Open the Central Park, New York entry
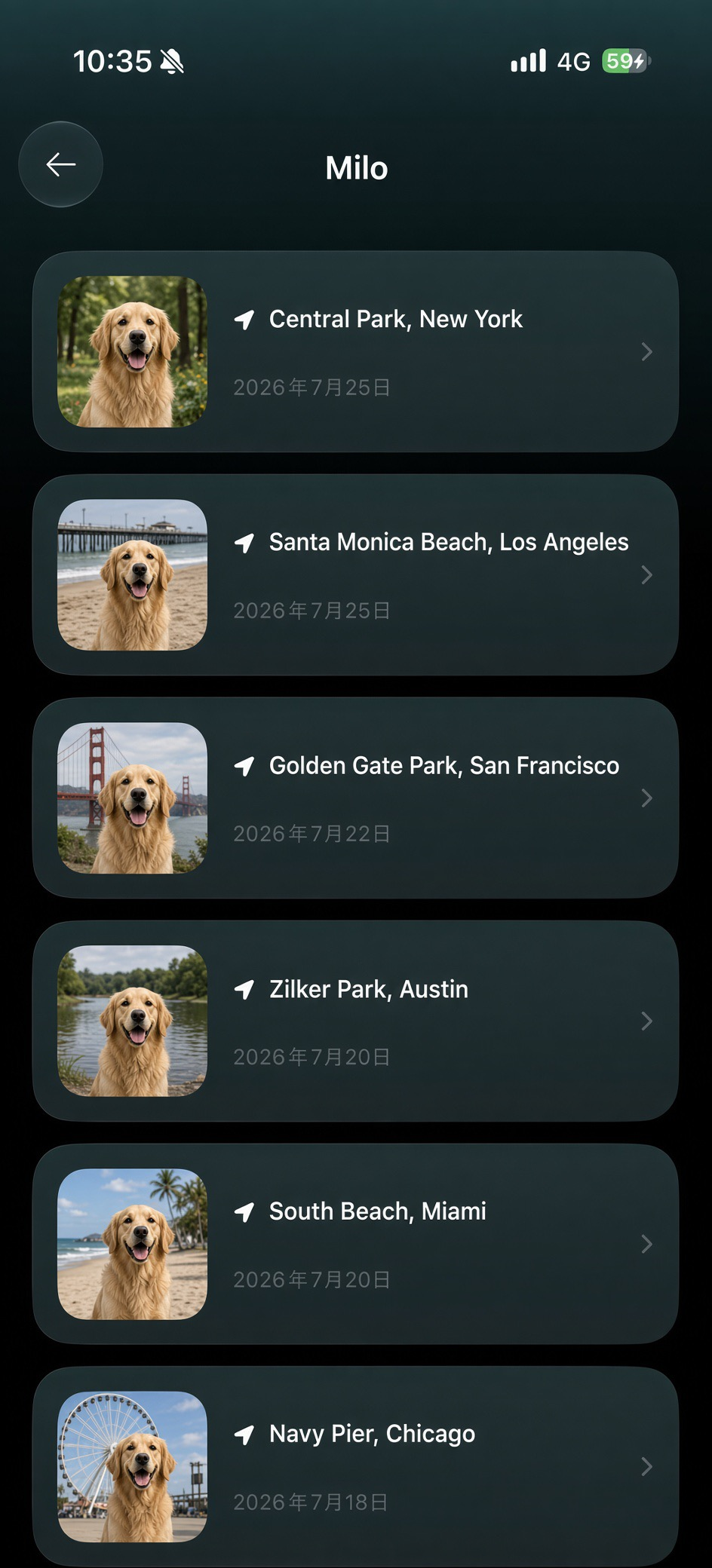The image size is (712, 1568). [355, 351]
